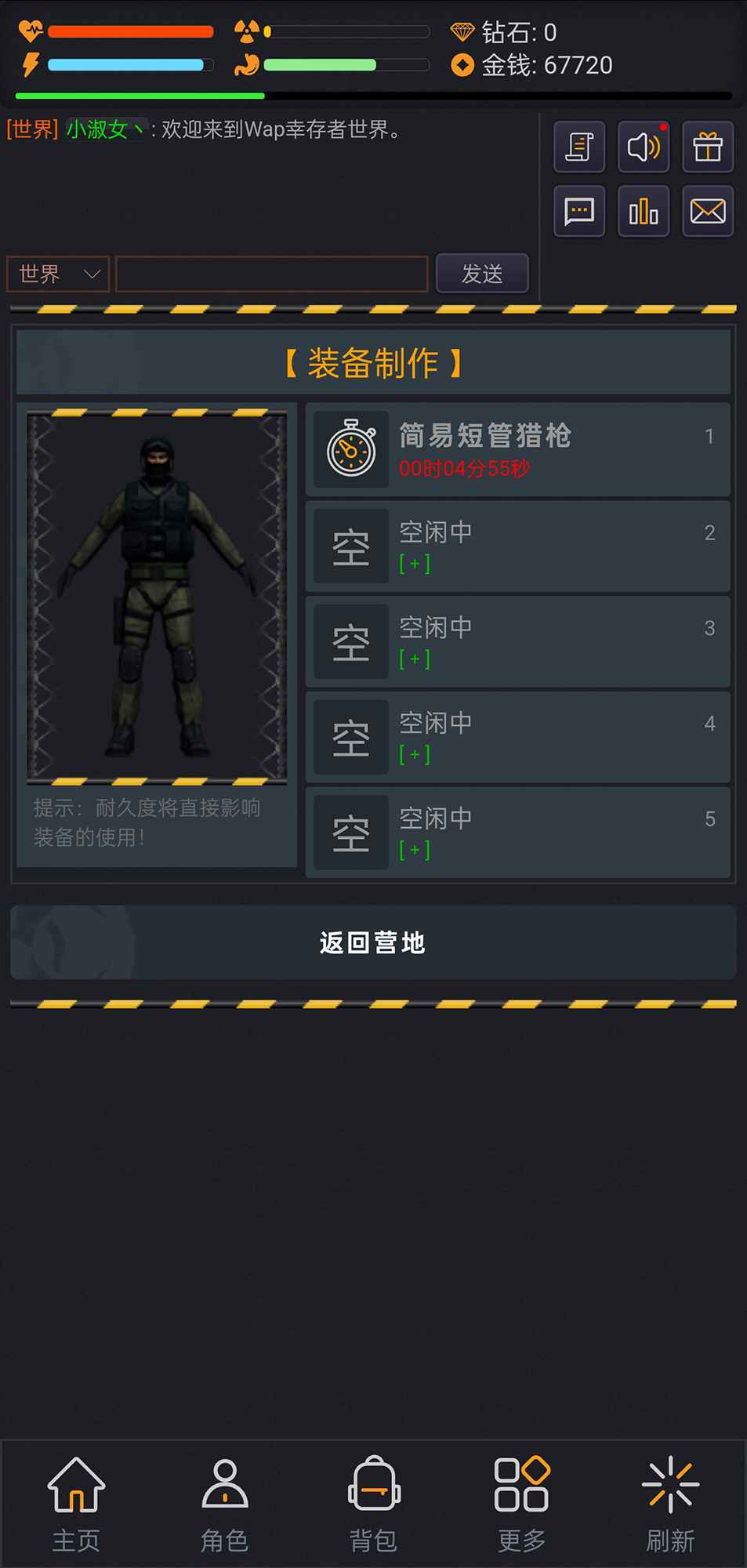Image resolution: width=747 pixels, height=1568 pixels.
Task: Expand crafting slot 5 with [+]
Action: tap(414, 849)
